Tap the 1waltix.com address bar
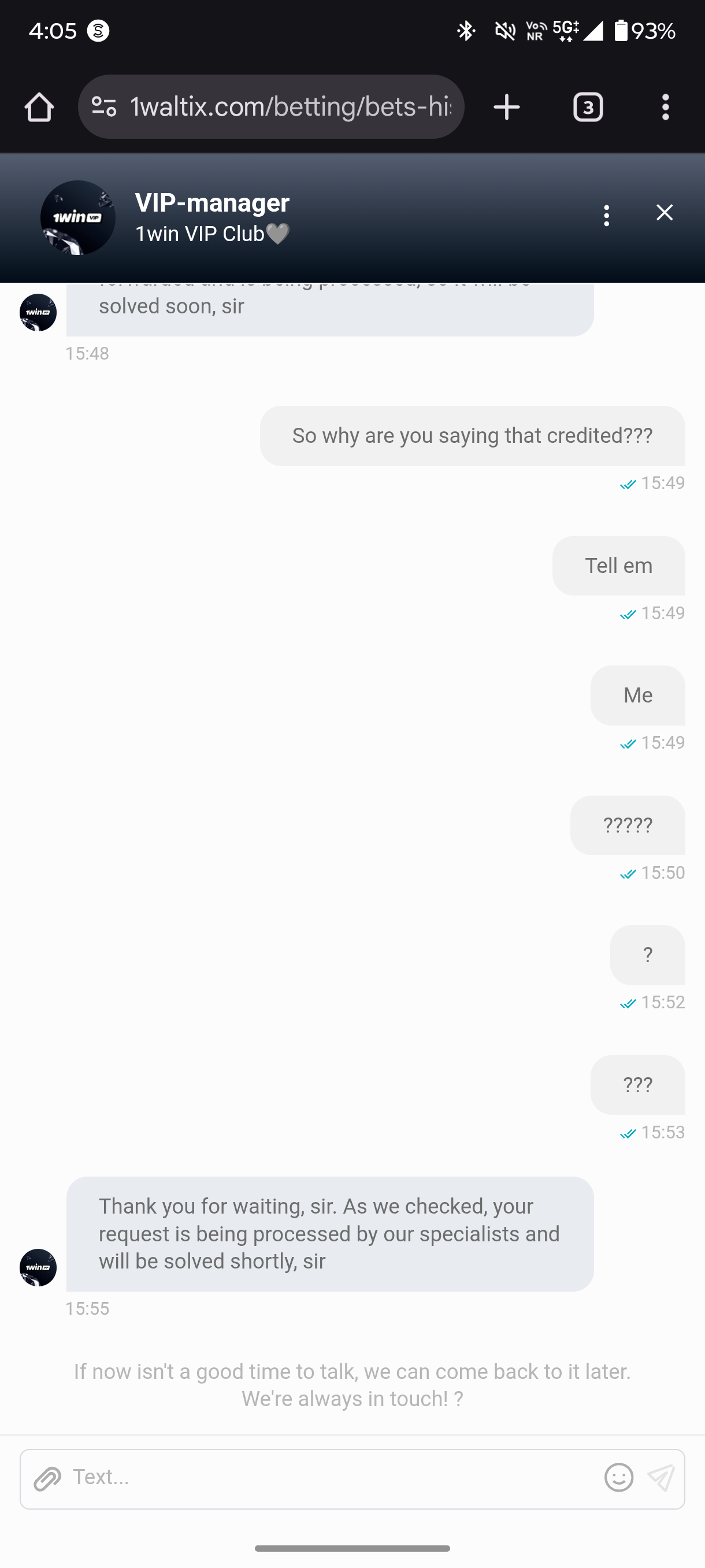 [x=291, y=107]
